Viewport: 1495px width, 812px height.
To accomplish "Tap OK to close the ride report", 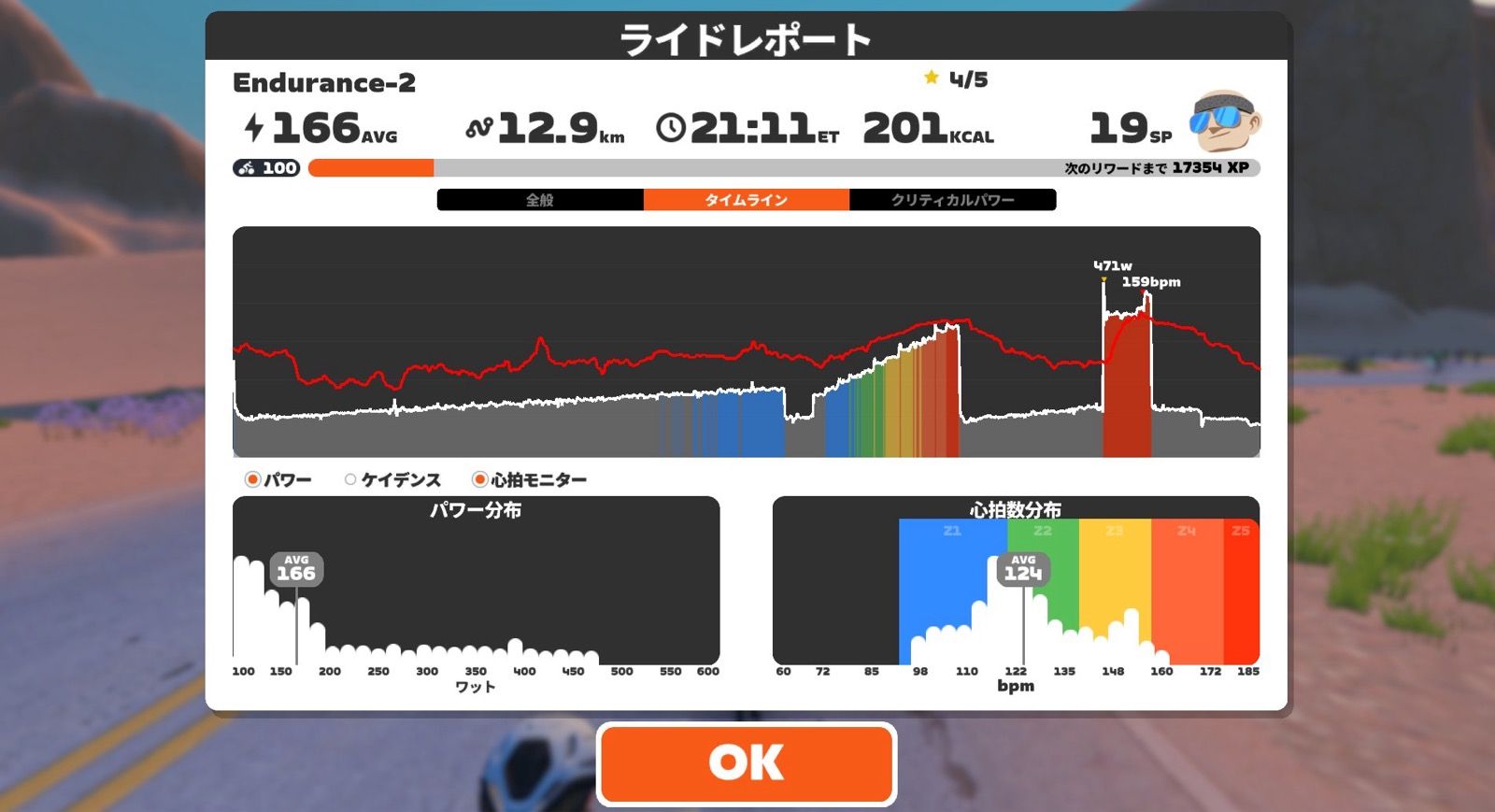I will point(746,762).
